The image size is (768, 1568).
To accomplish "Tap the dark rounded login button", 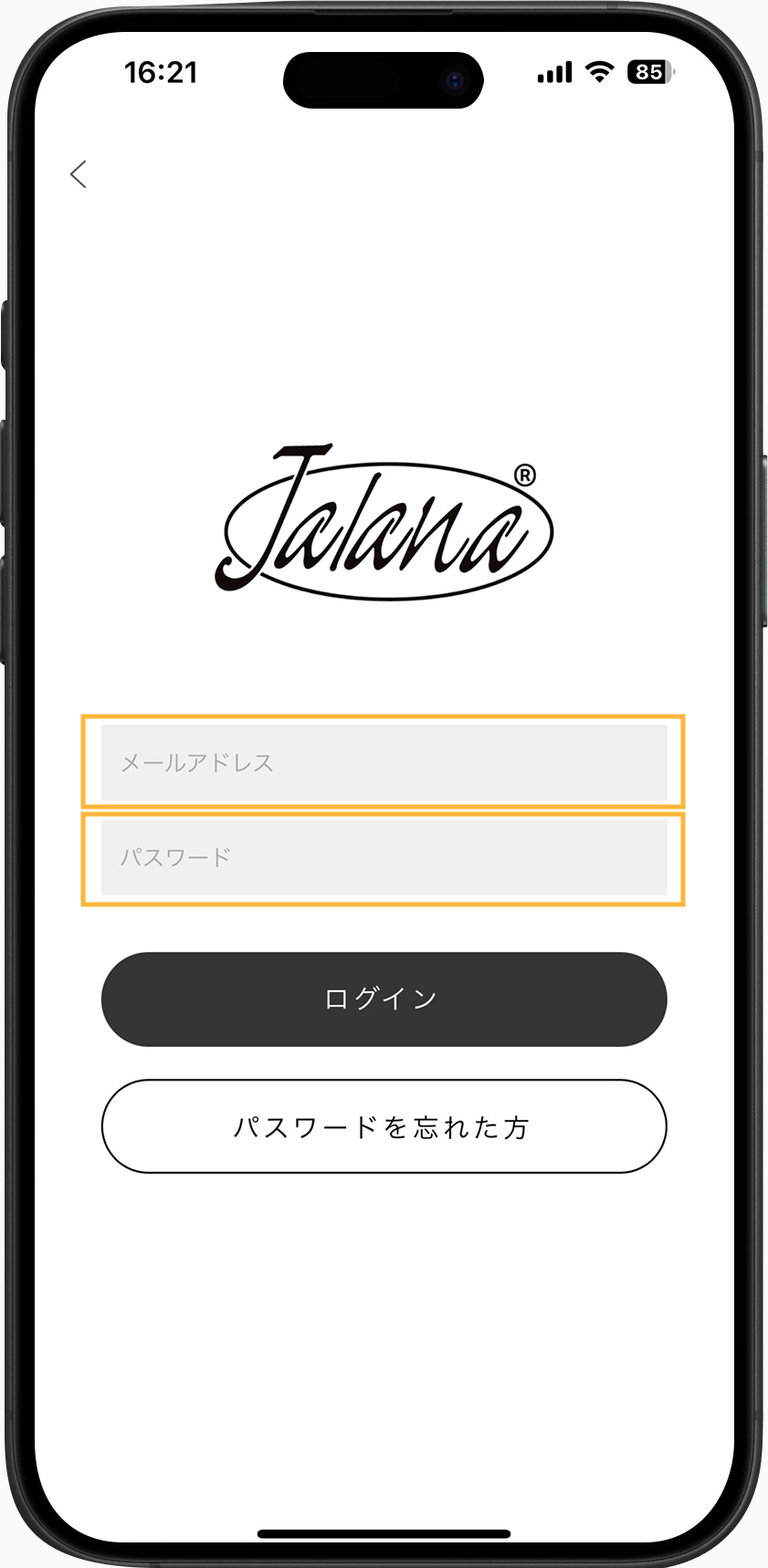I will click(384, 998).
